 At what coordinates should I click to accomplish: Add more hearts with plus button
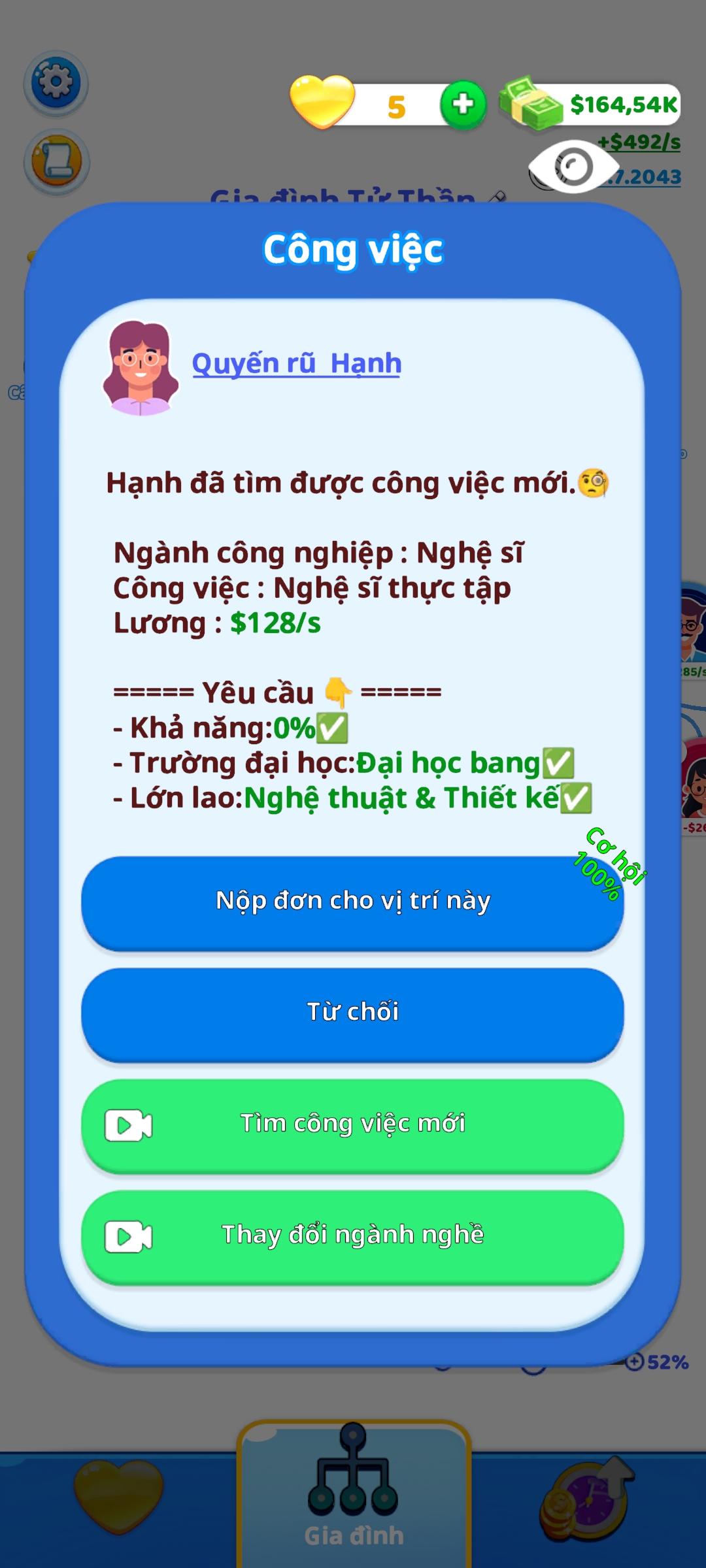click(463, 105)
